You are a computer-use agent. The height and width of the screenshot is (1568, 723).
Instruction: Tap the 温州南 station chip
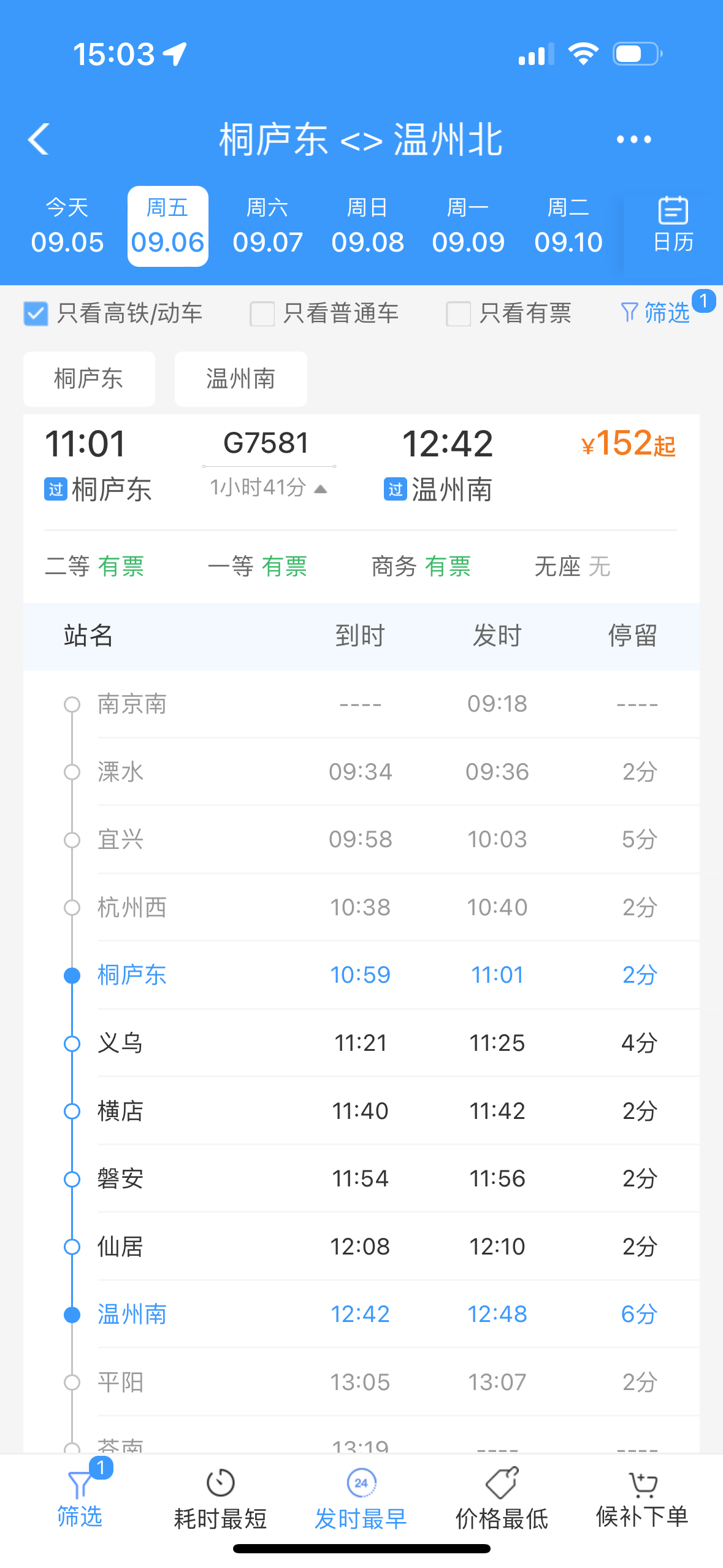240,379
